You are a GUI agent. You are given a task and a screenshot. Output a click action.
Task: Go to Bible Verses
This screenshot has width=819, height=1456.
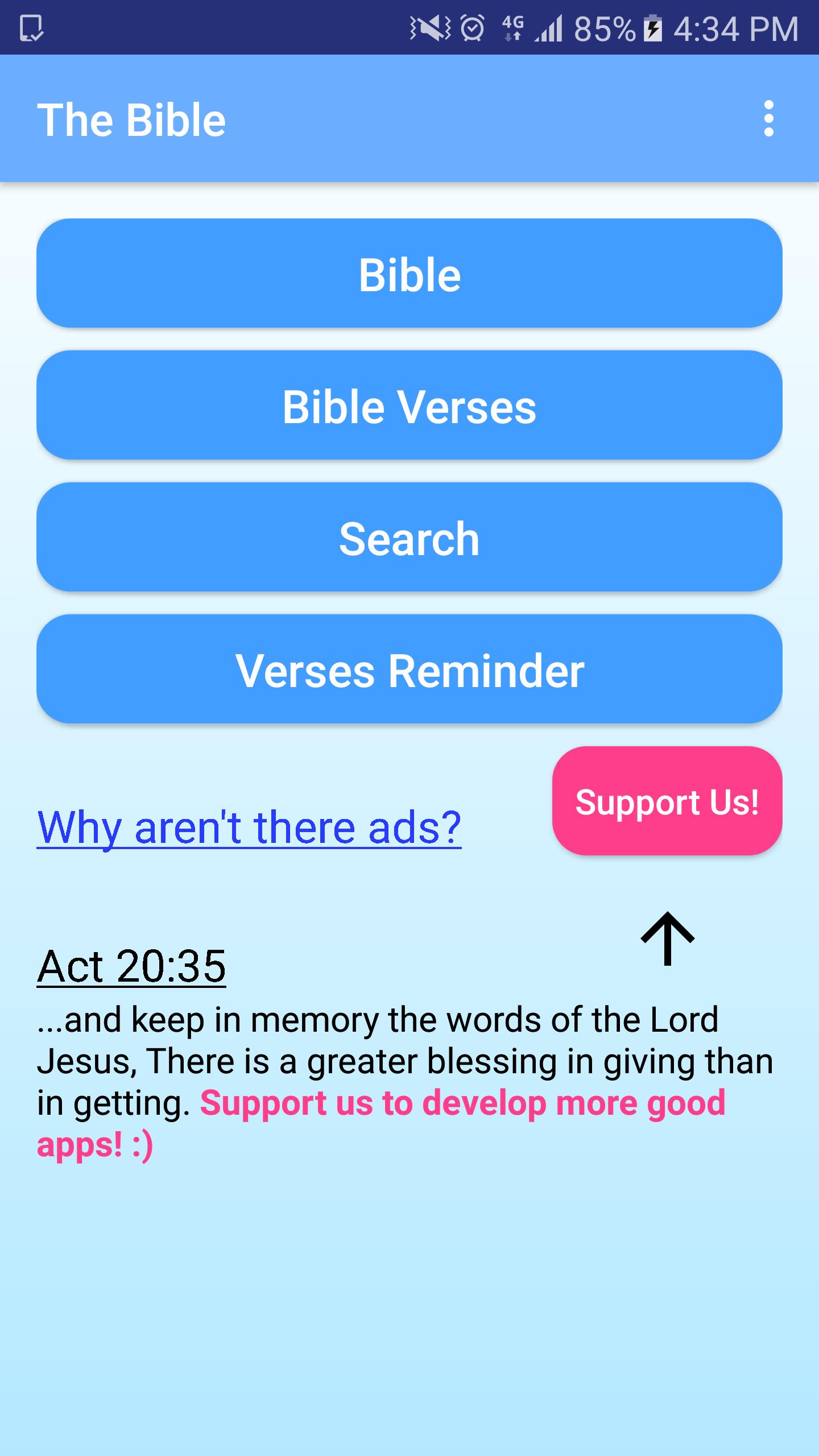pyautogui.click(x=409, y=406)
